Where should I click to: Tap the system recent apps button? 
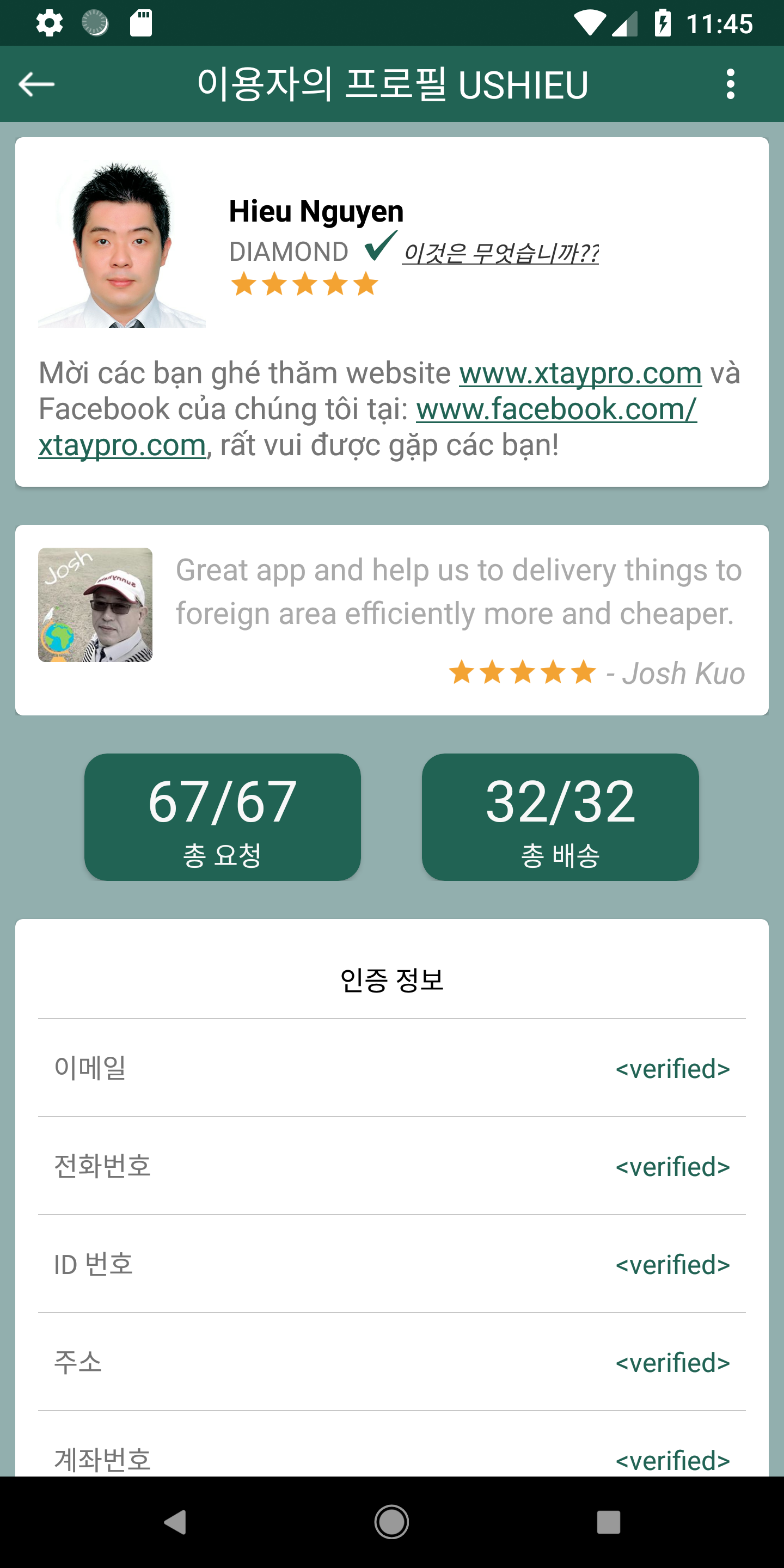click(x=608, y=1522)
